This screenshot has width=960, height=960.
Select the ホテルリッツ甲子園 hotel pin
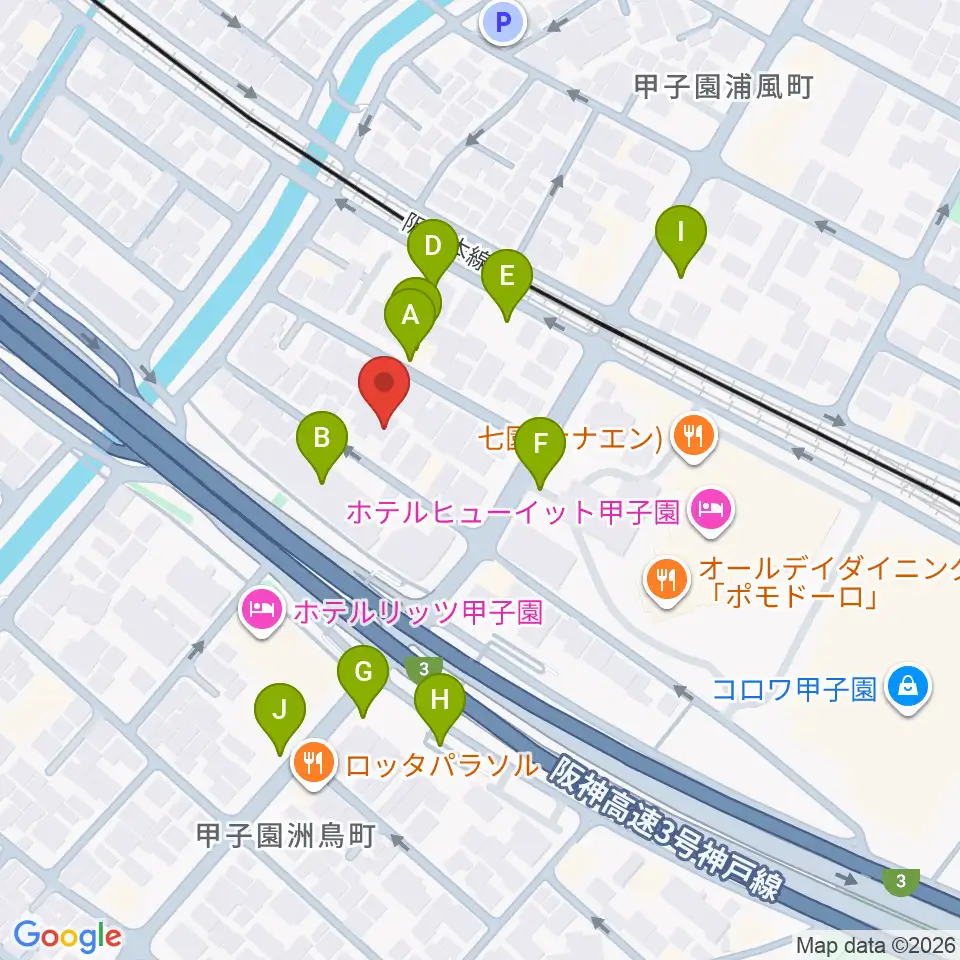click(260, 611)
